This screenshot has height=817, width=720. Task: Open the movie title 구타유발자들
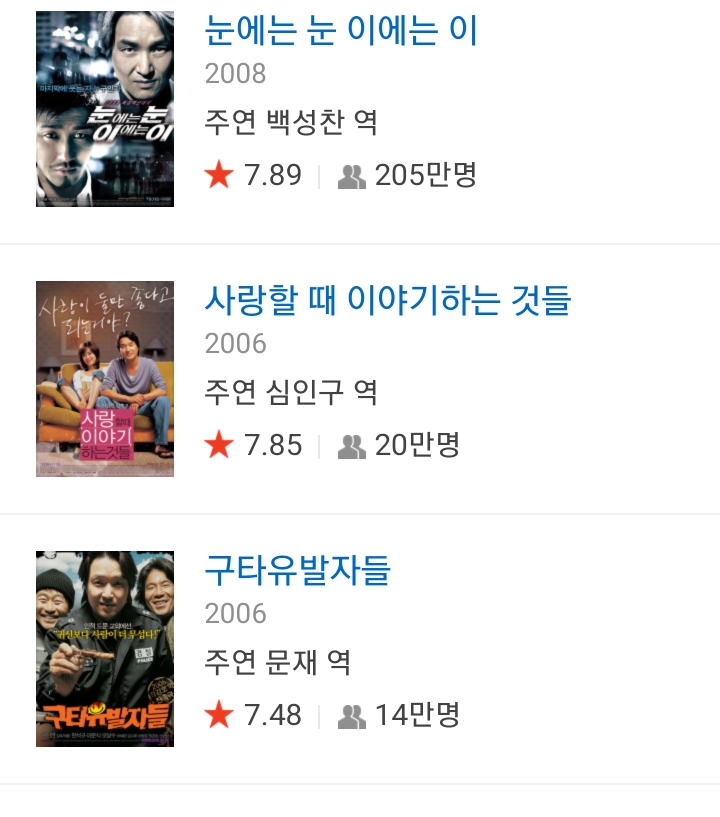point(297,570)
